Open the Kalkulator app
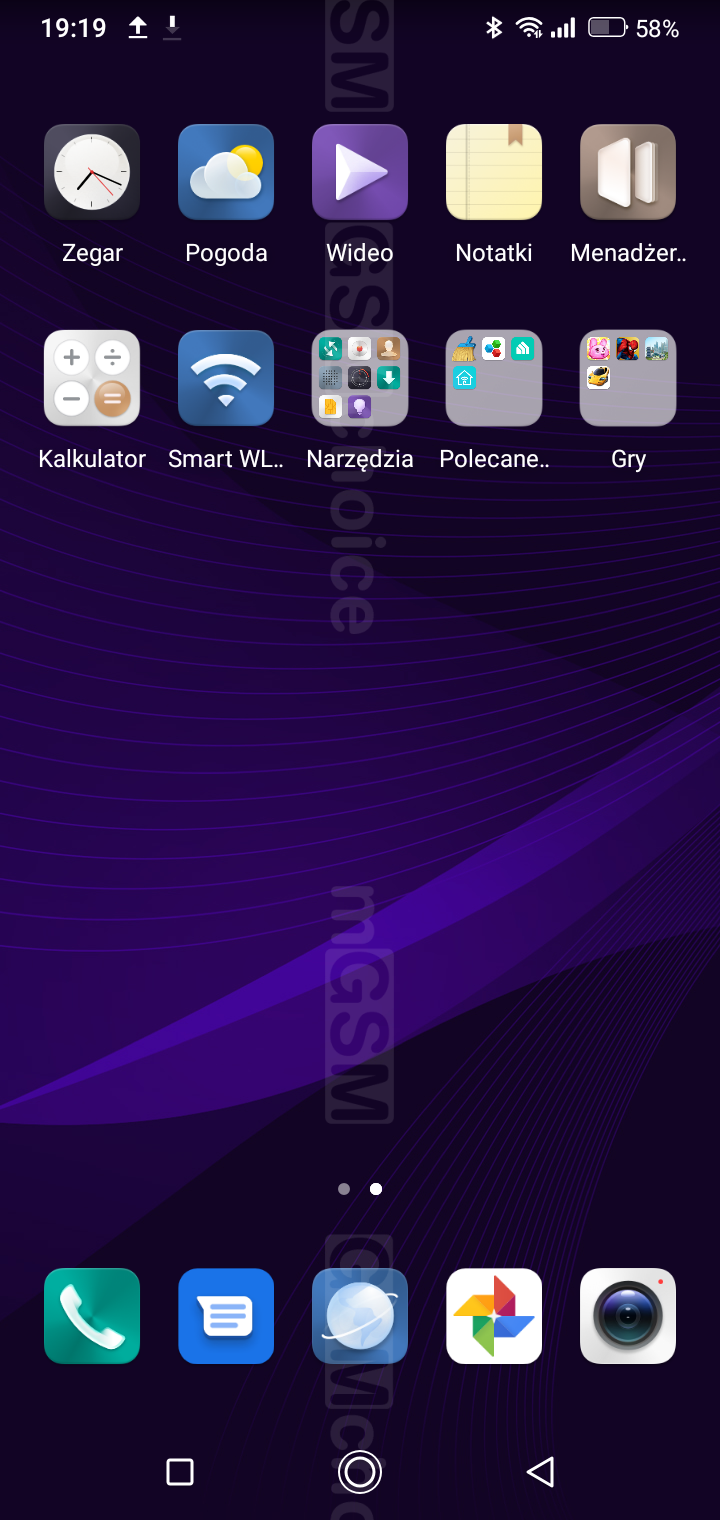This screenshot has width=720, height=1520. [x=92, y=378]
